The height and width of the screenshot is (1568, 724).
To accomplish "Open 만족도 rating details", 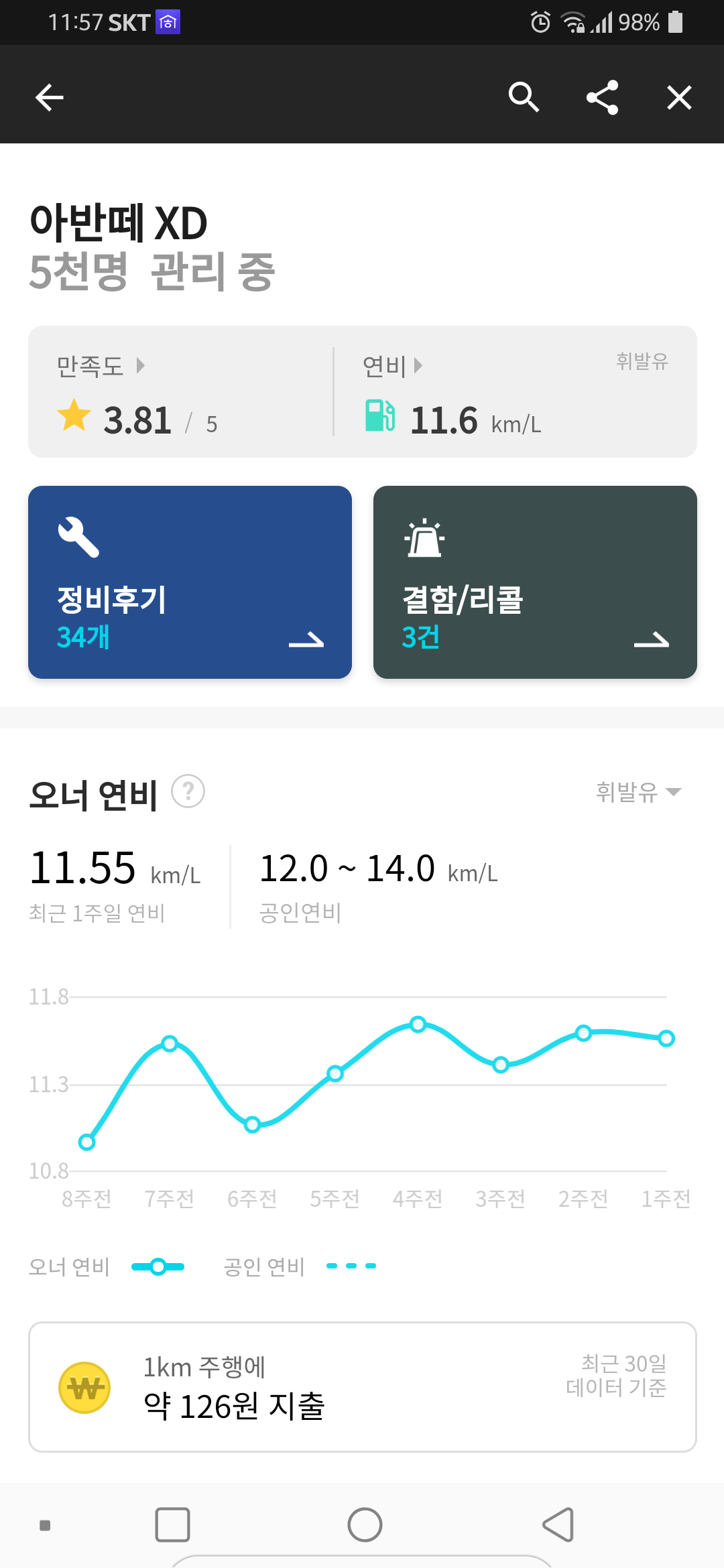I will (101, 366).
